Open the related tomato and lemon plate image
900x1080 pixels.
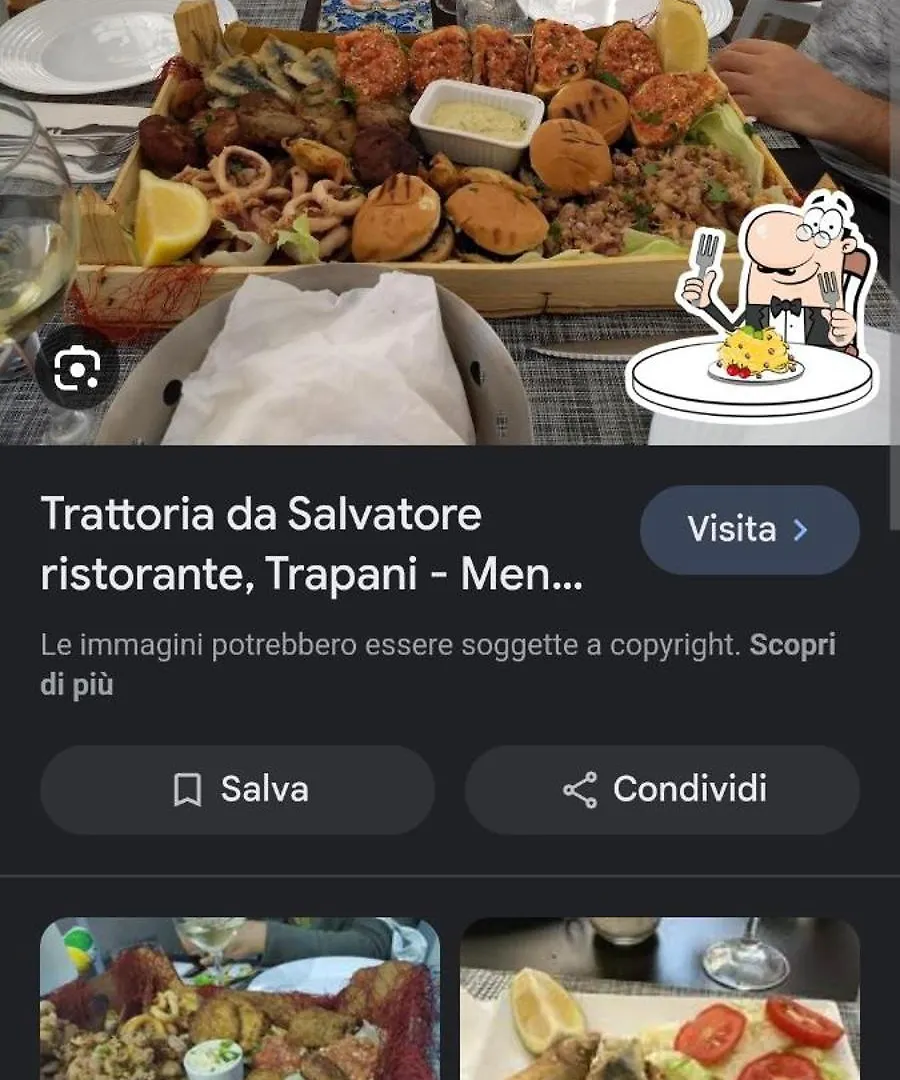[x=659, y=998]
